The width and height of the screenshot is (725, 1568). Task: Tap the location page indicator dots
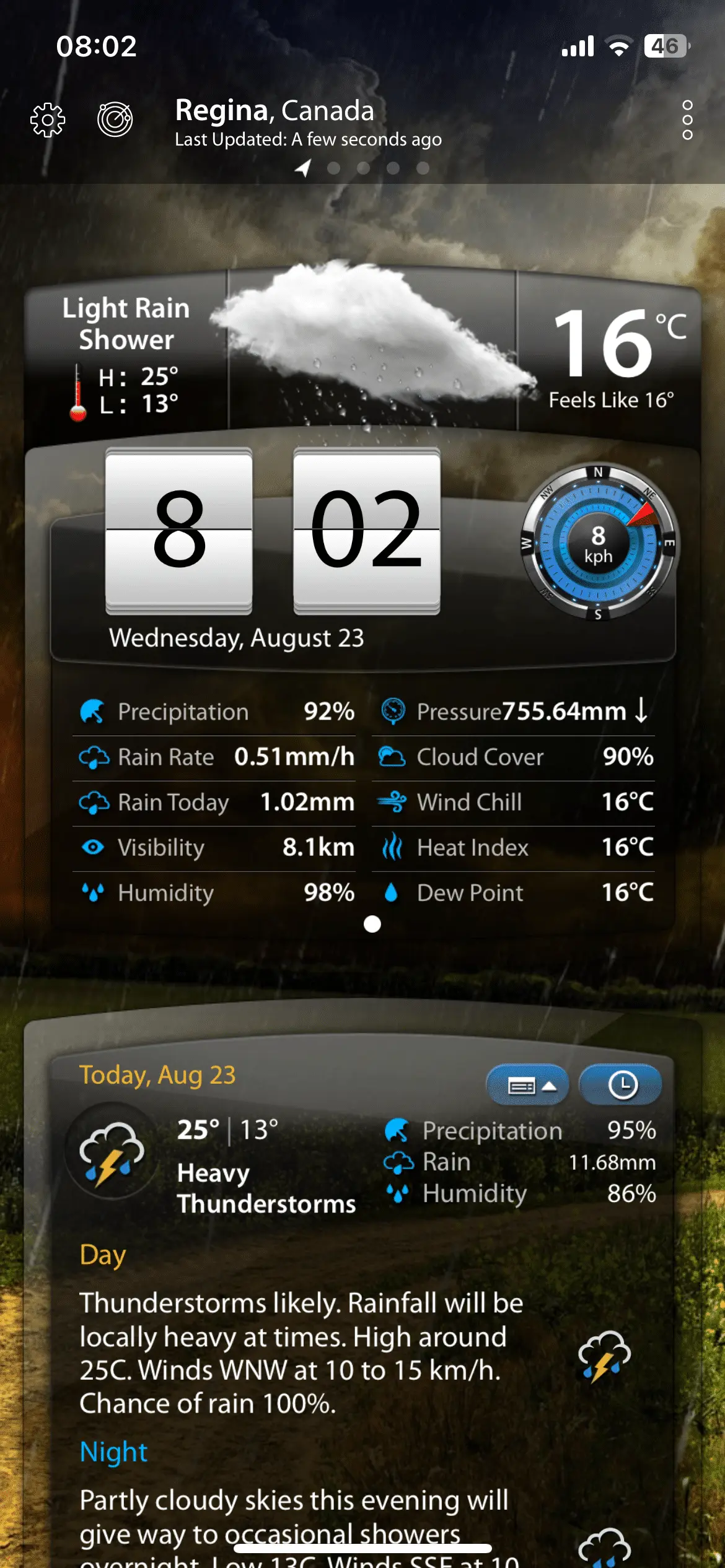(x=364, y=168)
